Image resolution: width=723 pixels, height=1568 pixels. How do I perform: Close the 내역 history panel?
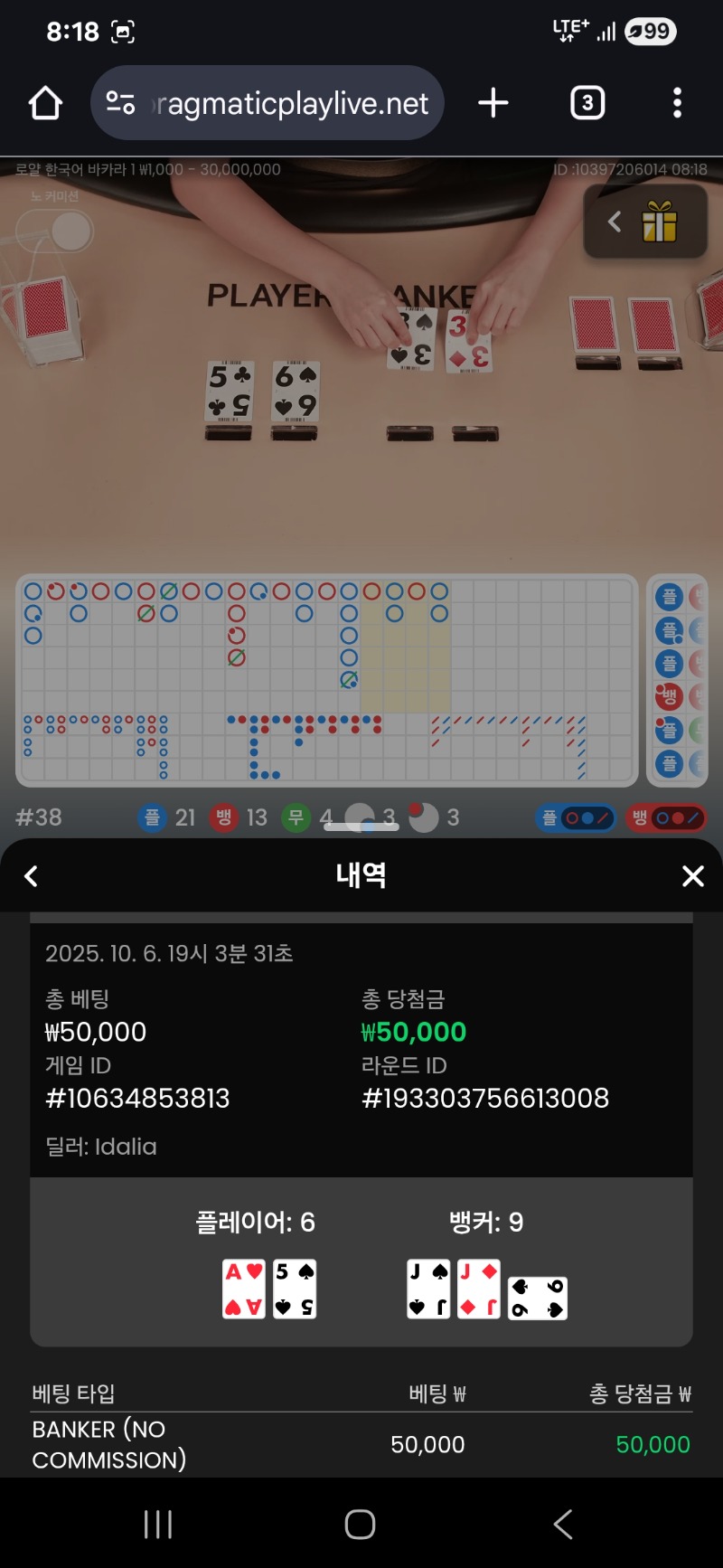(x=692, y=875)
